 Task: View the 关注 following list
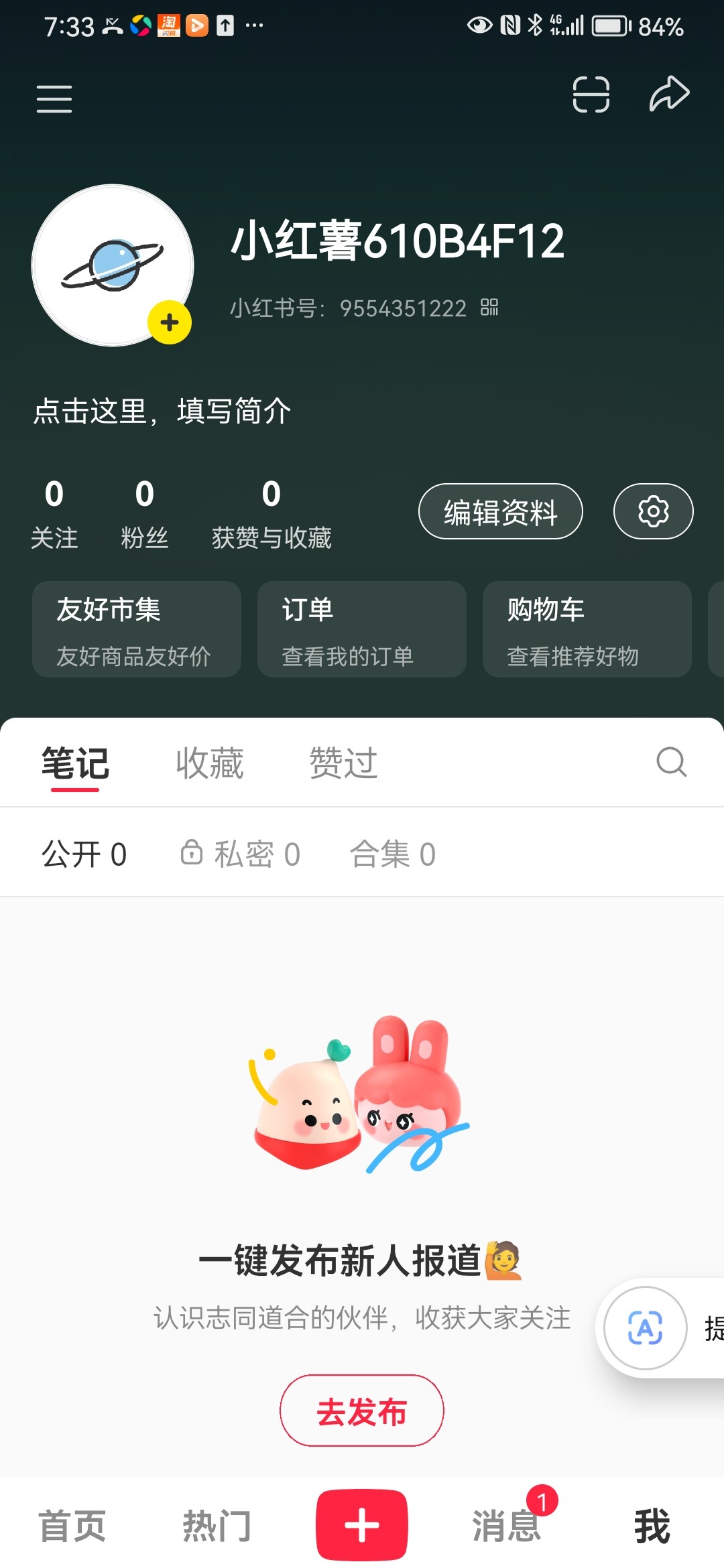(54, 513)
